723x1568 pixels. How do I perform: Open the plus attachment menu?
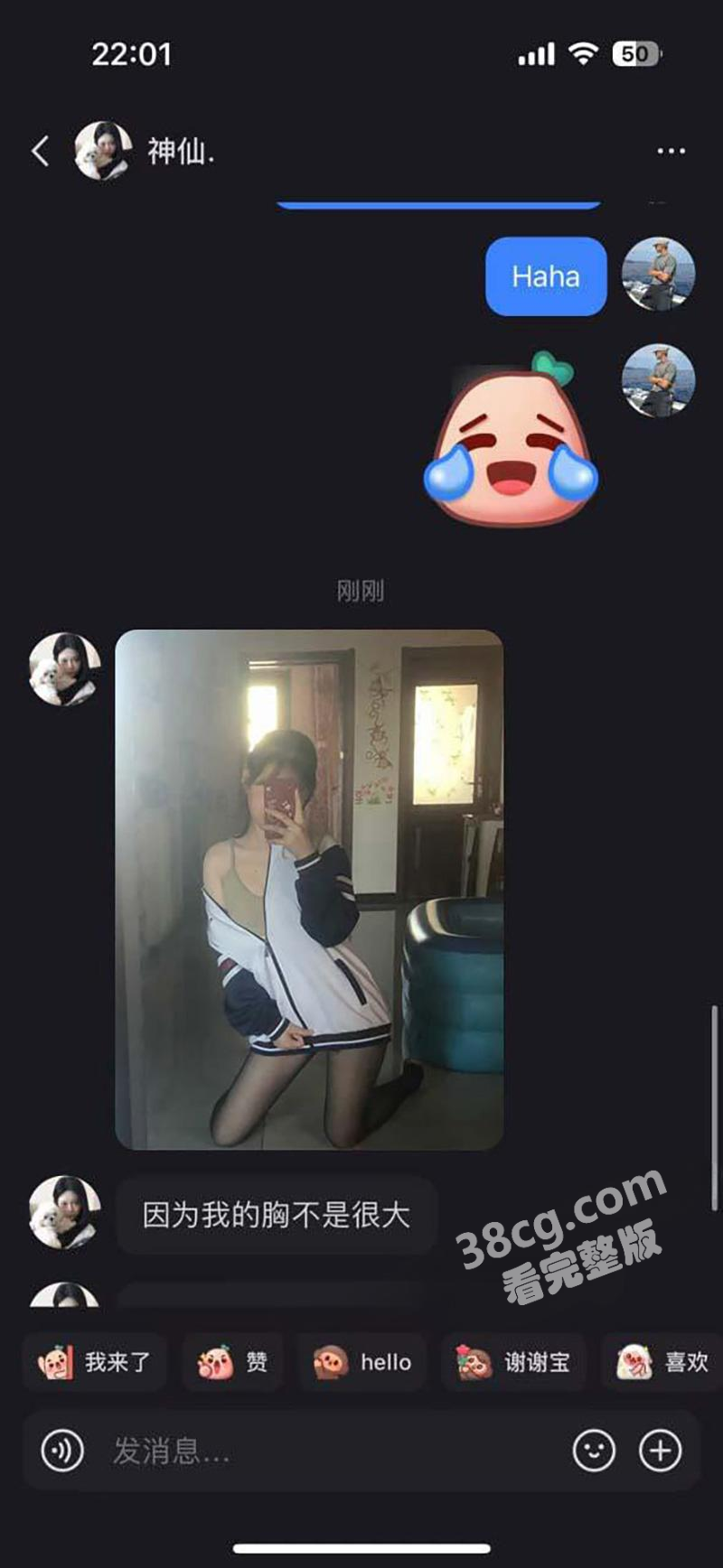(661, 1451)
